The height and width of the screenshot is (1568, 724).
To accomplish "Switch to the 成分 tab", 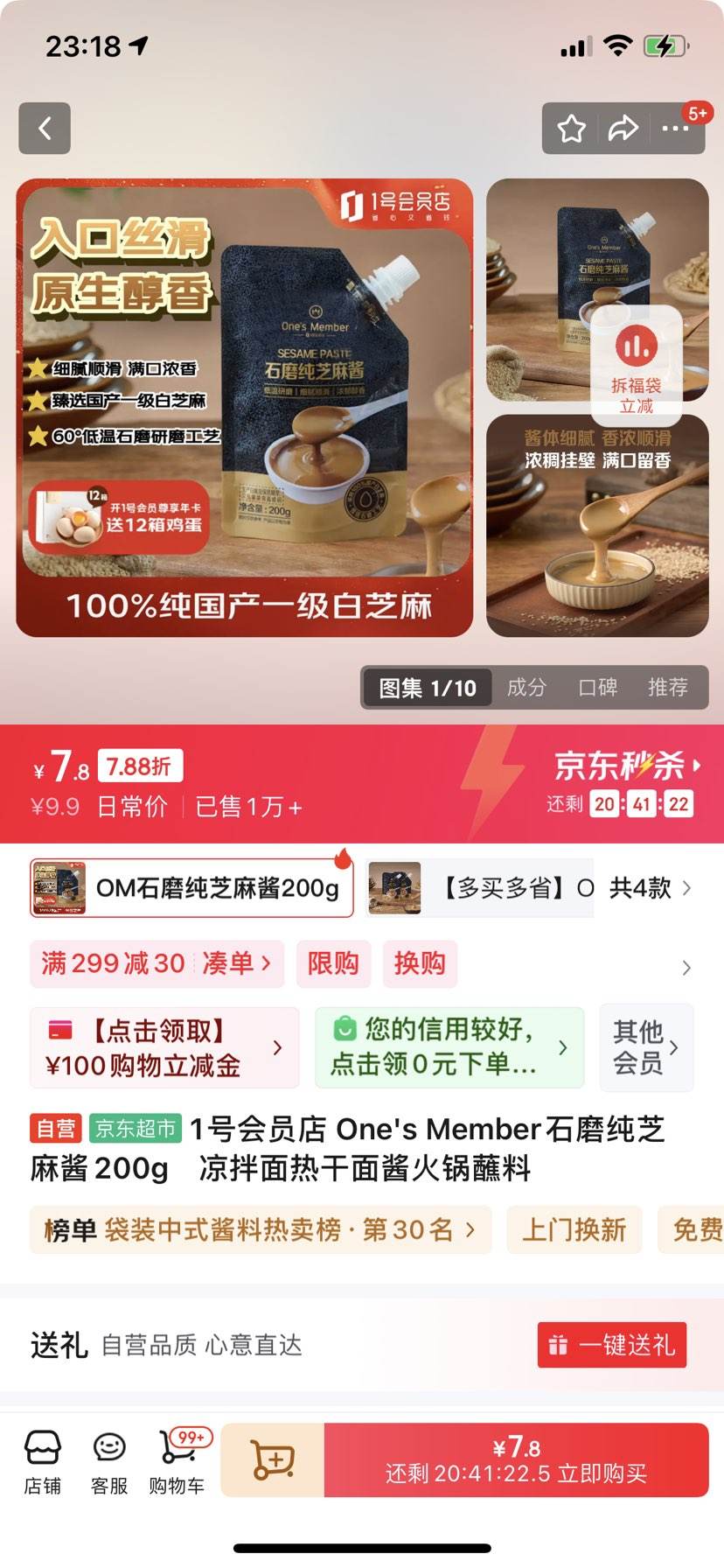I will (x=526, y=688).
